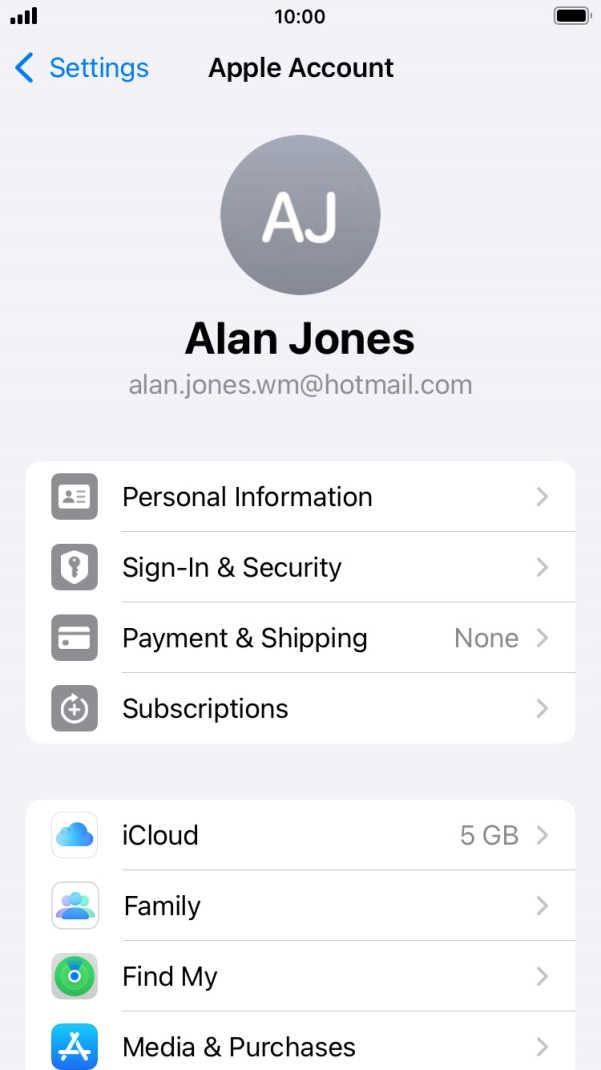Screen dimensions: 601x1070
Task: Open Media & Purchases
Action: coord(300,1046)
